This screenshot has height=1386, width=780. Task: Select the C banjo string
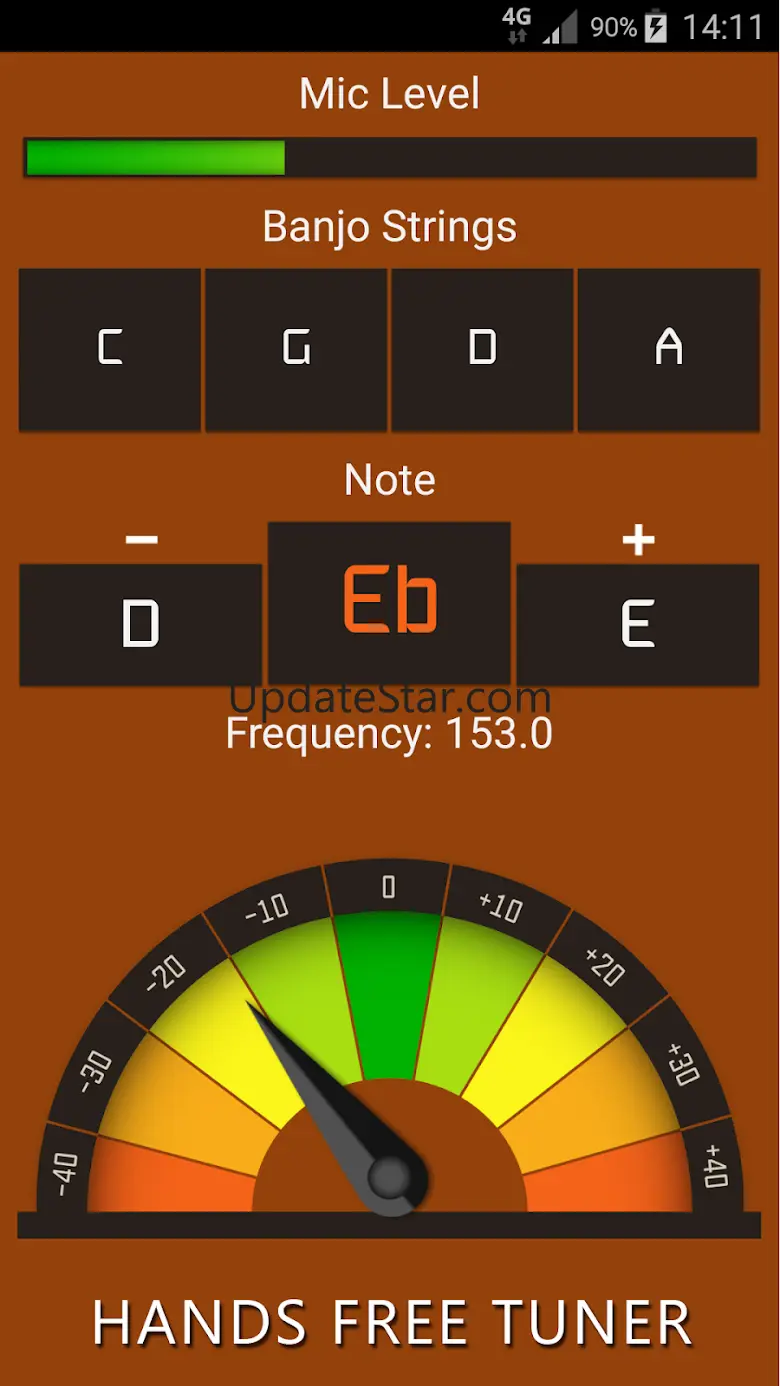[x=110, y=349]
